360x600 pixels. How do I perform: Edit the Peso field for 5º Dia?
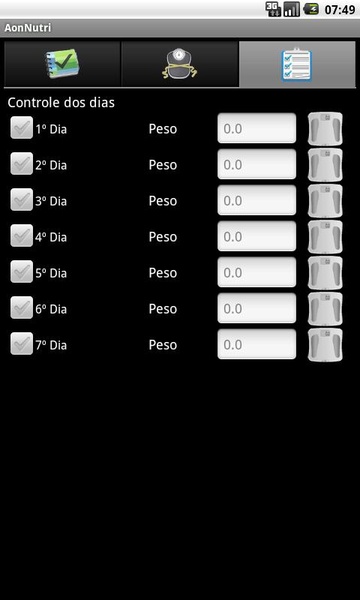tap(257, 272)
